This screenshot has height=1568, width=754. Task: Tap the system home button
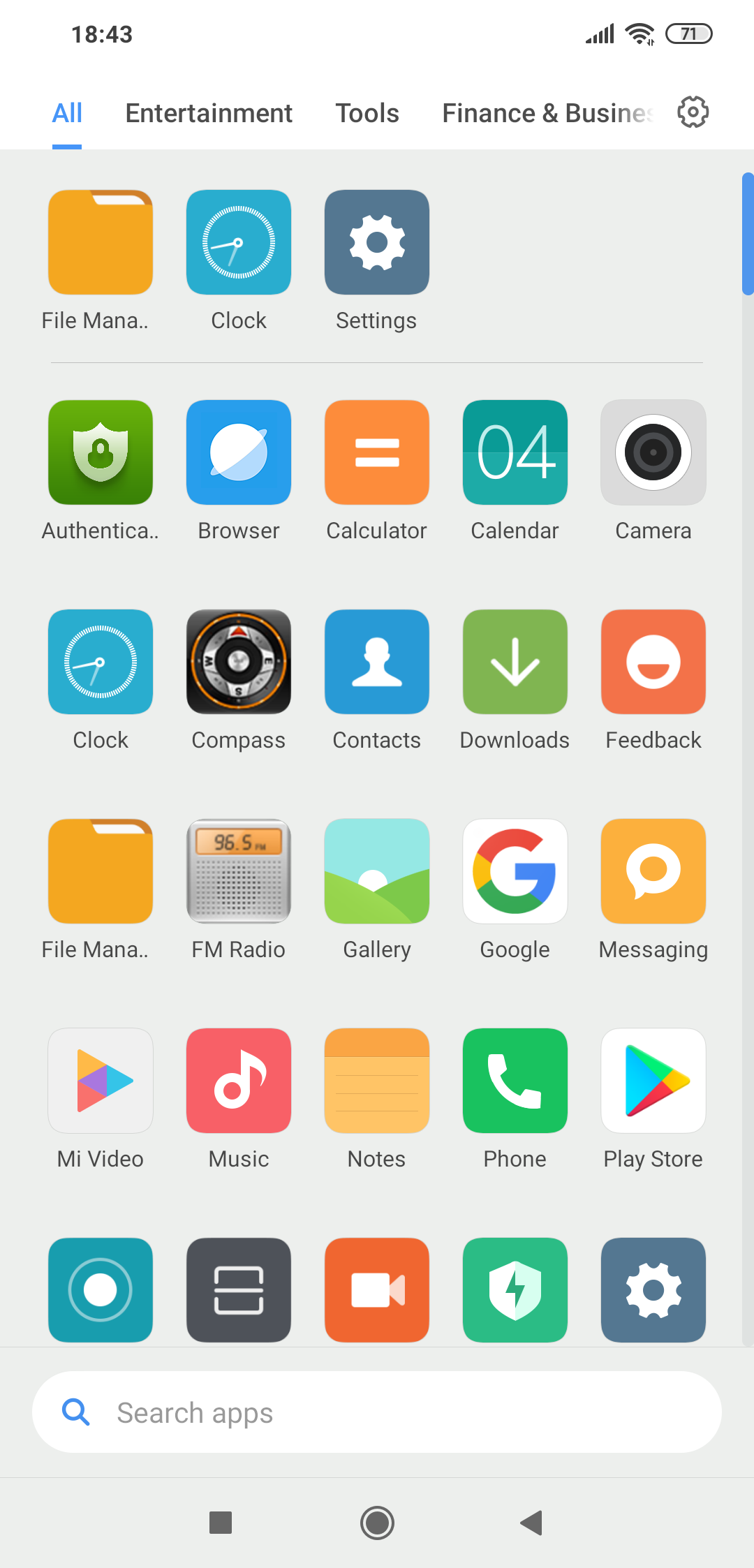[377, 1523]
